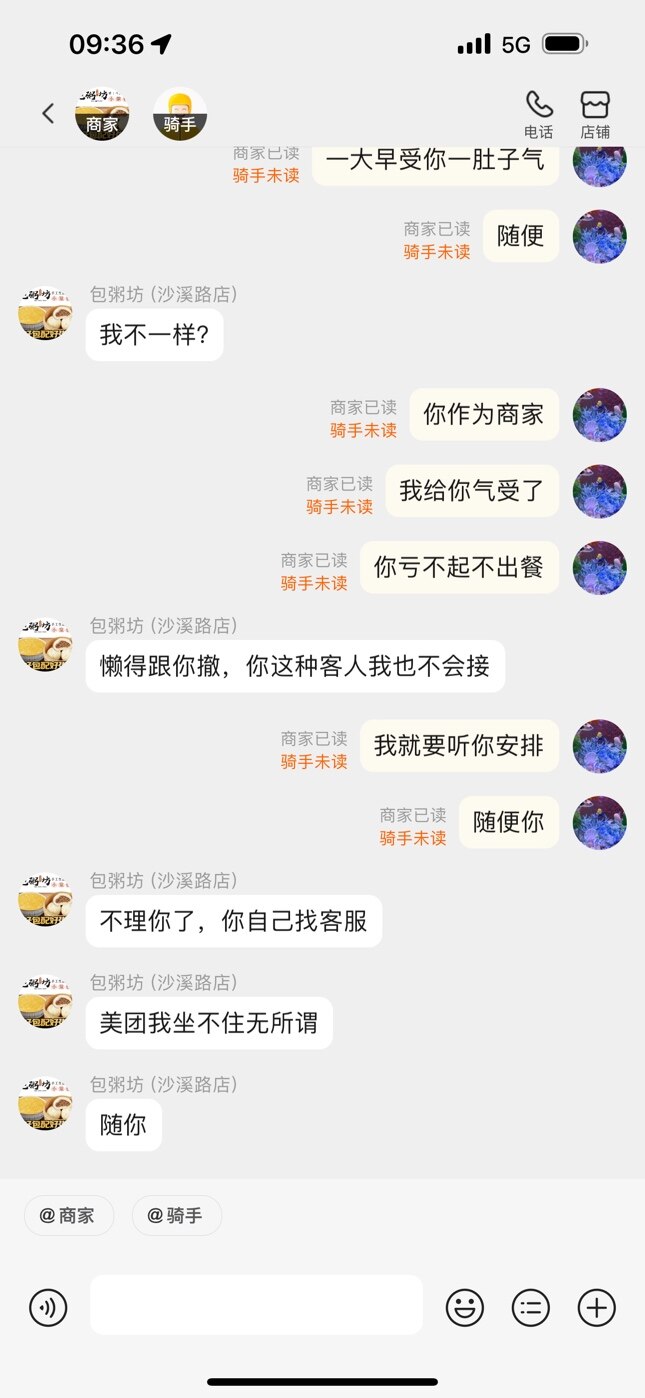Tap merchant avatar beside 随你 message
Image resolution: width=645 pixels, height=1398 pixels.
pos(46,1103)
